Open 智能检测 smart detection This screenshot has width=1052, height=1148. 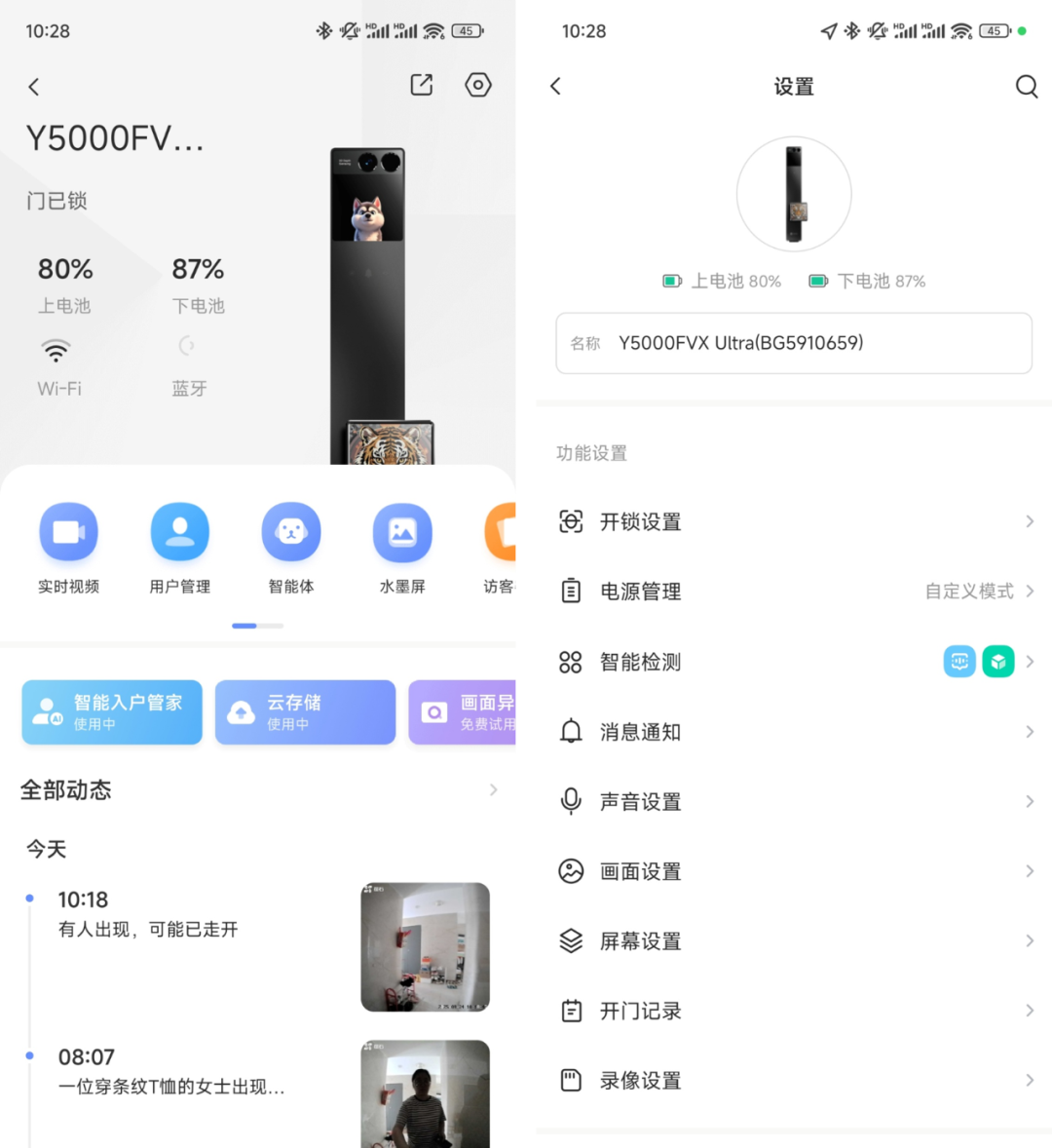(x=793, y=663)
